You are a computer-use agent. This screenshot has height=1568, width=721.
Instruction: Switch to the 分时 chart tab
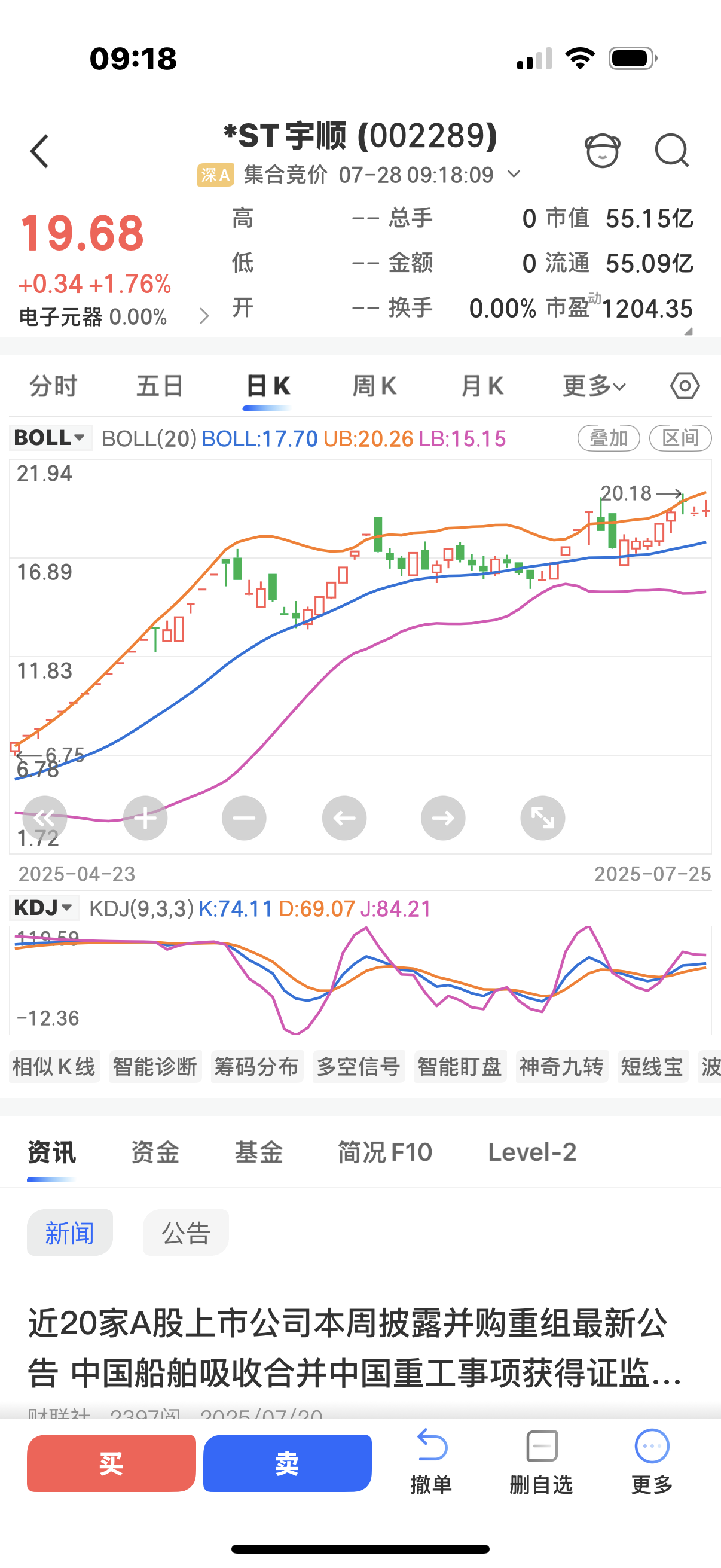(x=54, y=386)
